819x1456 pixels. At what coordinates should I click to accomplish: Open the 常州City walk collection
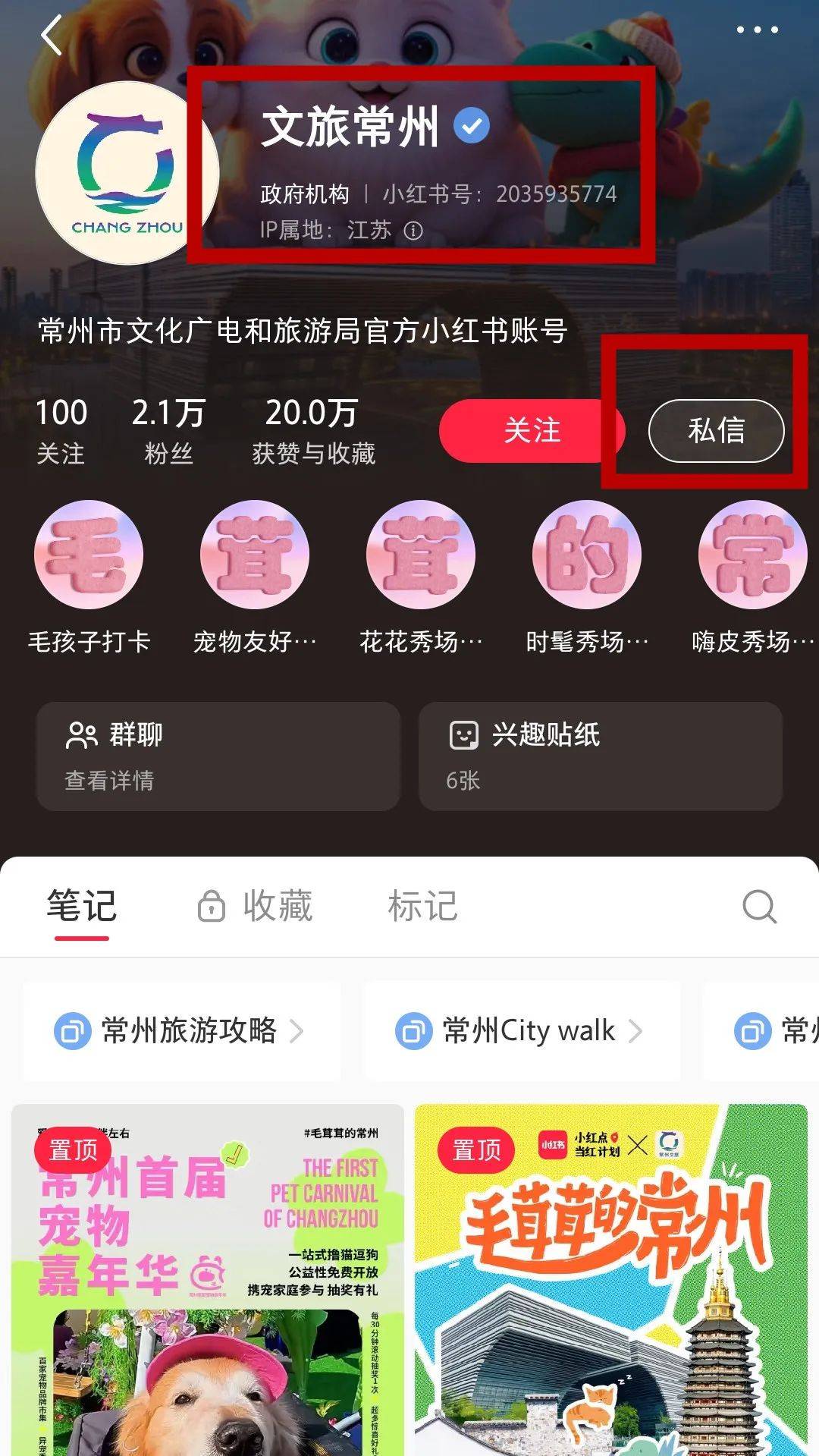[522, 1030]
